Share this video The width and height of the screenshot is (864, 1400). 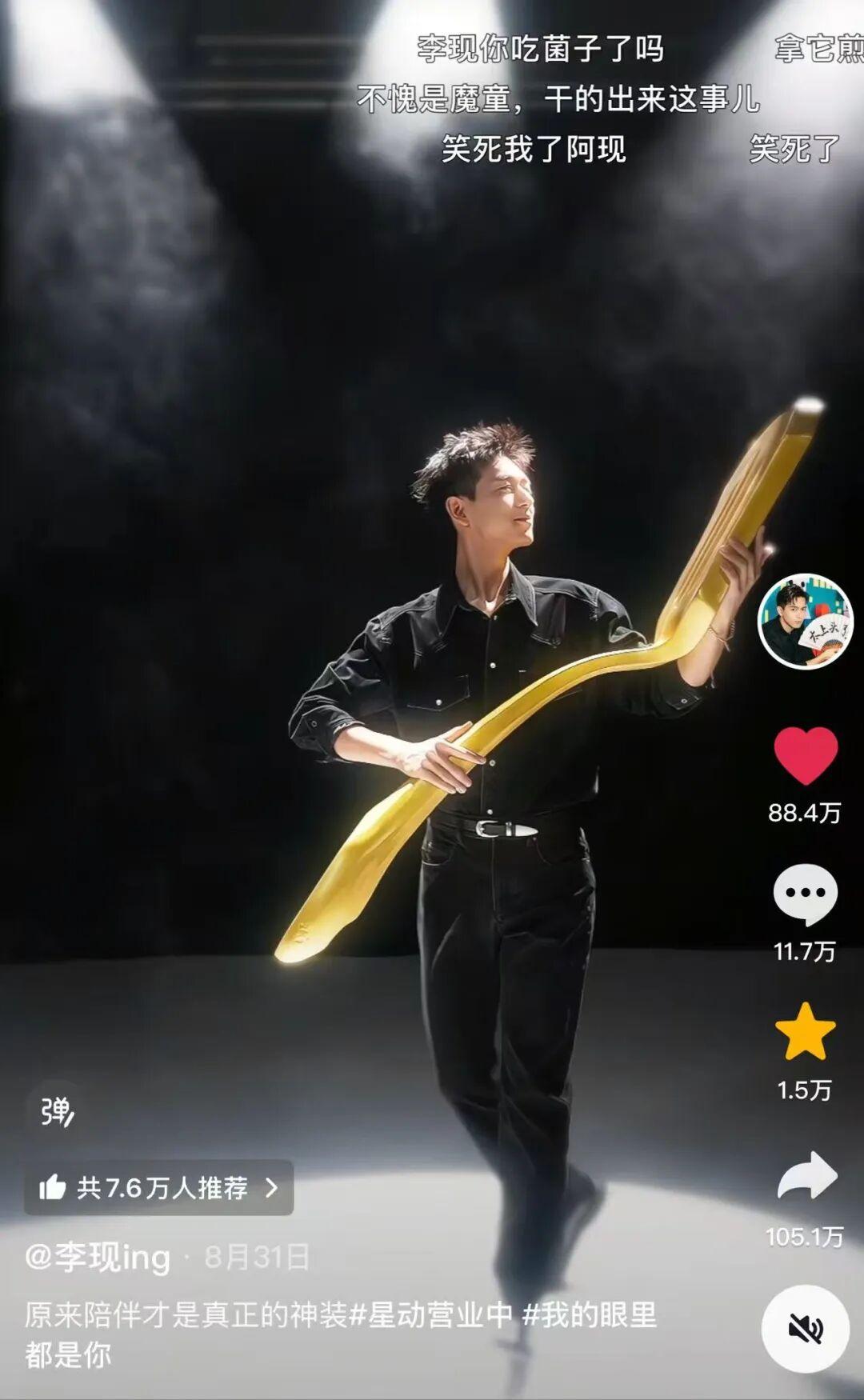point(806,1176)
